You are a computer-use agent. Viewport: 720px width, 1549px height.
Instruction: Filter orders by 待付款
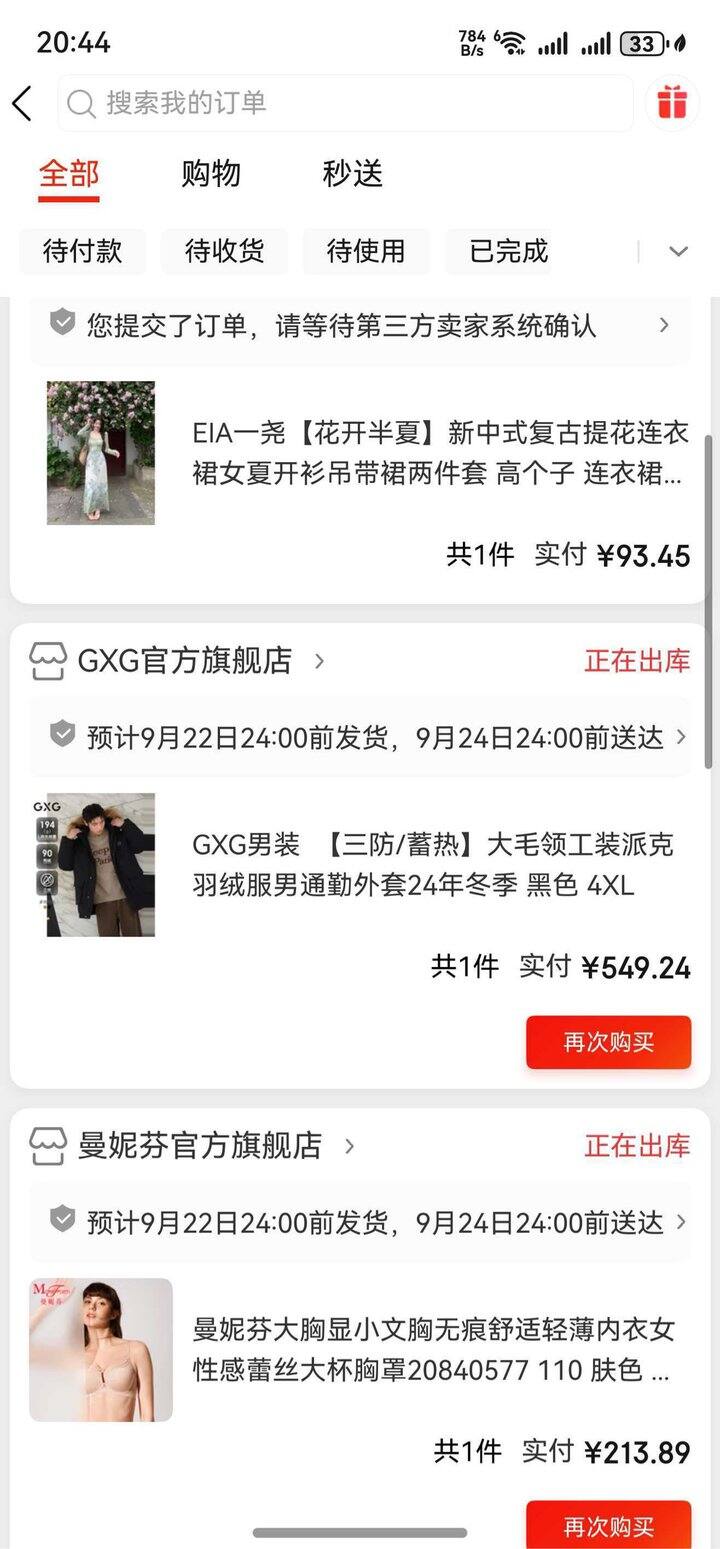[82, 251]
